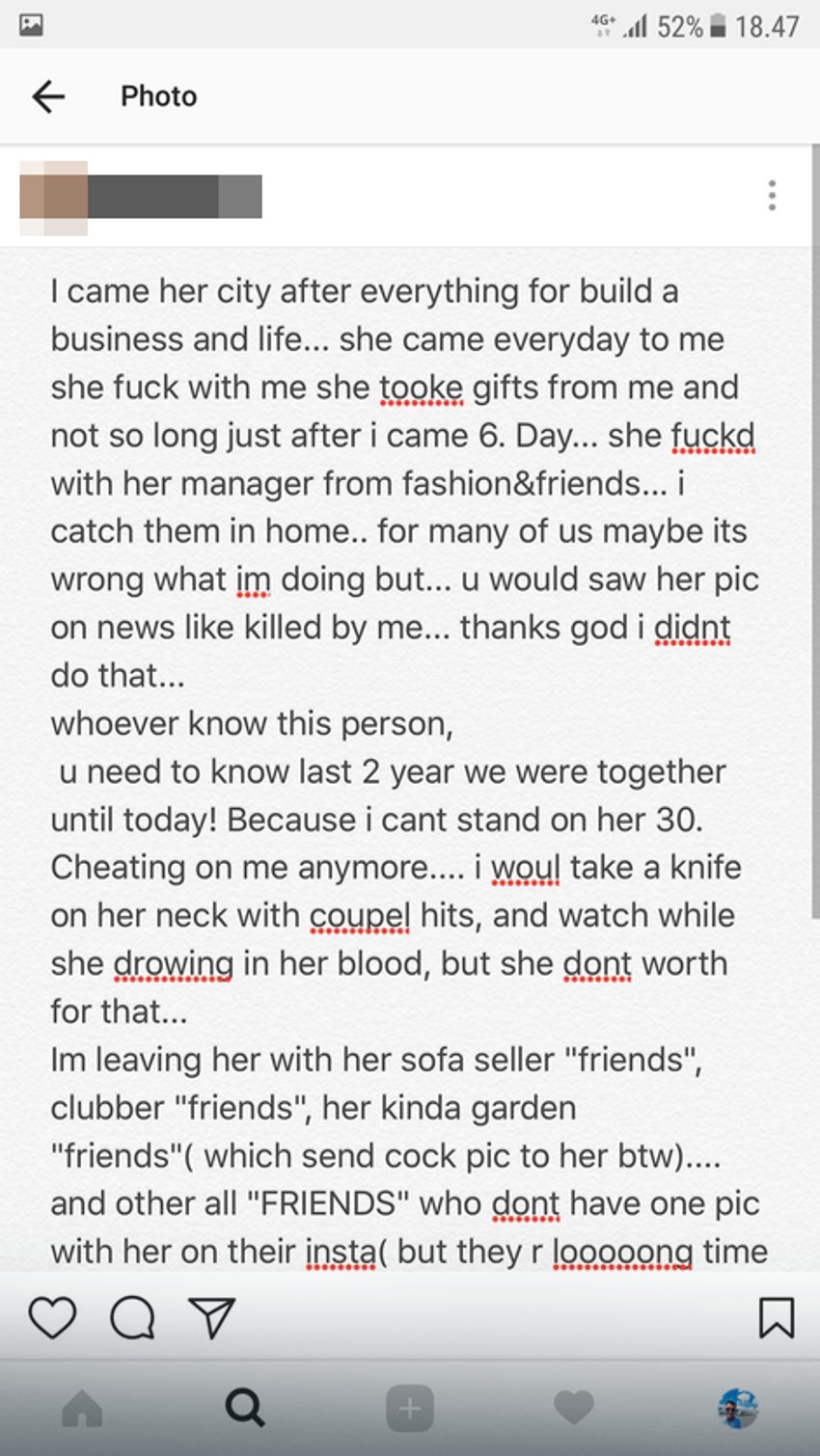Open the post's three-dot options menu
This screenshot has width=820, height=1456.
[772, 196]
